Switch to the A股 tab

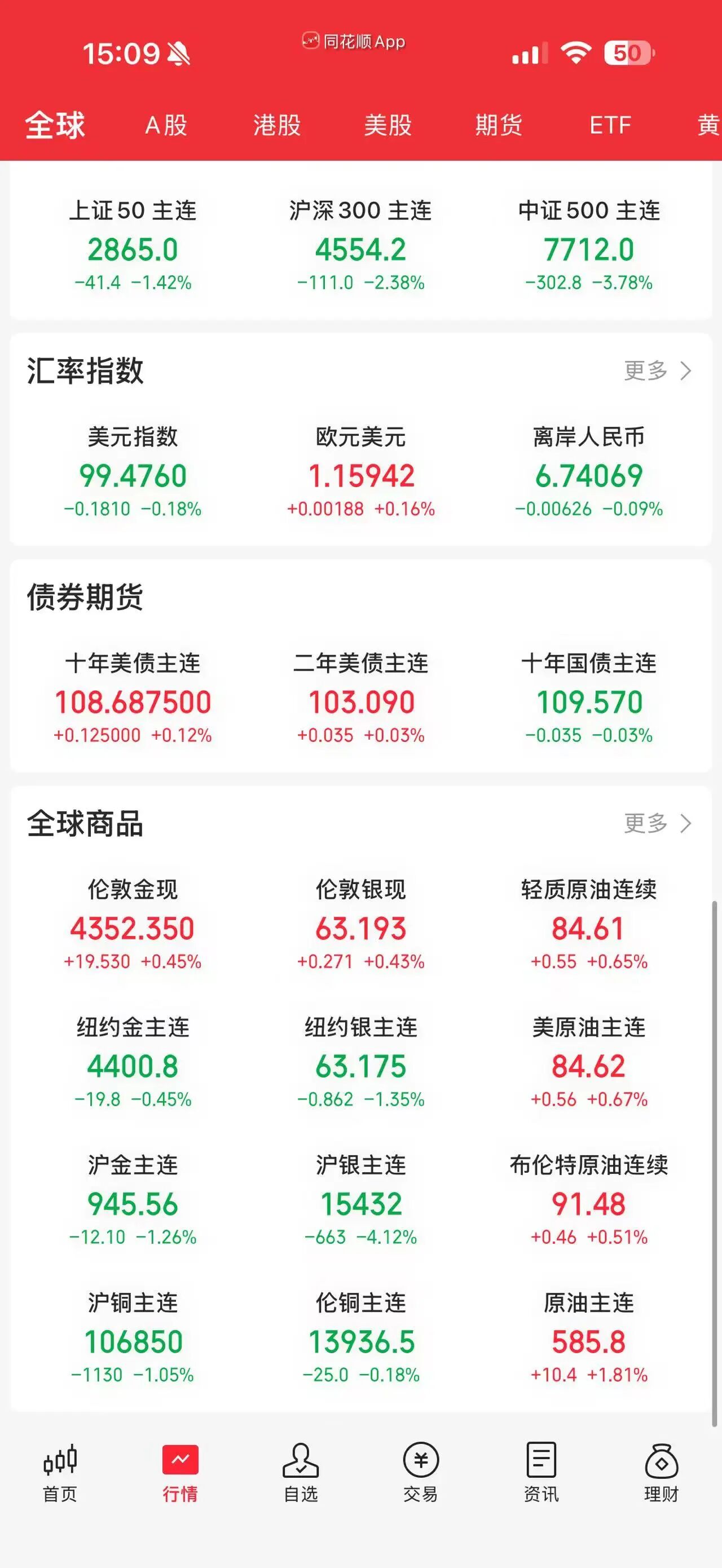166,125
